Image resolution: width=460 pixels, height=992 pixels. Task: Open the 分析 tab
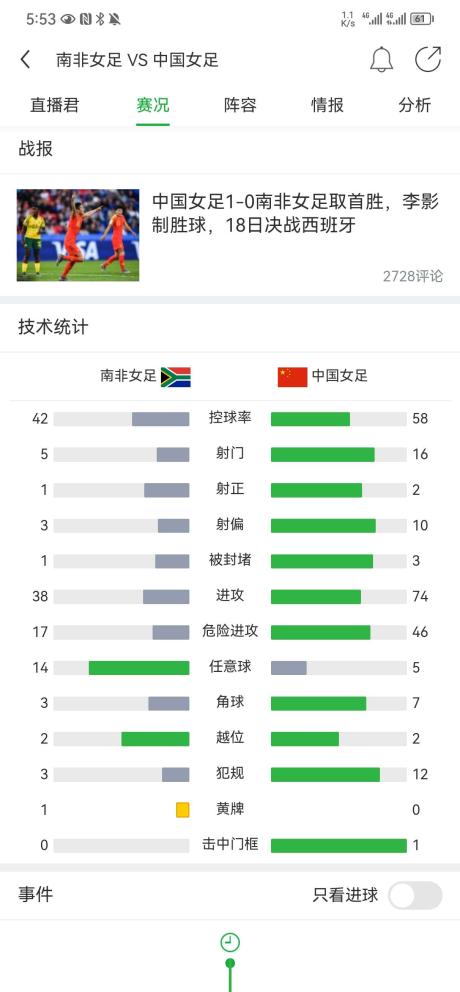[414, 105]
